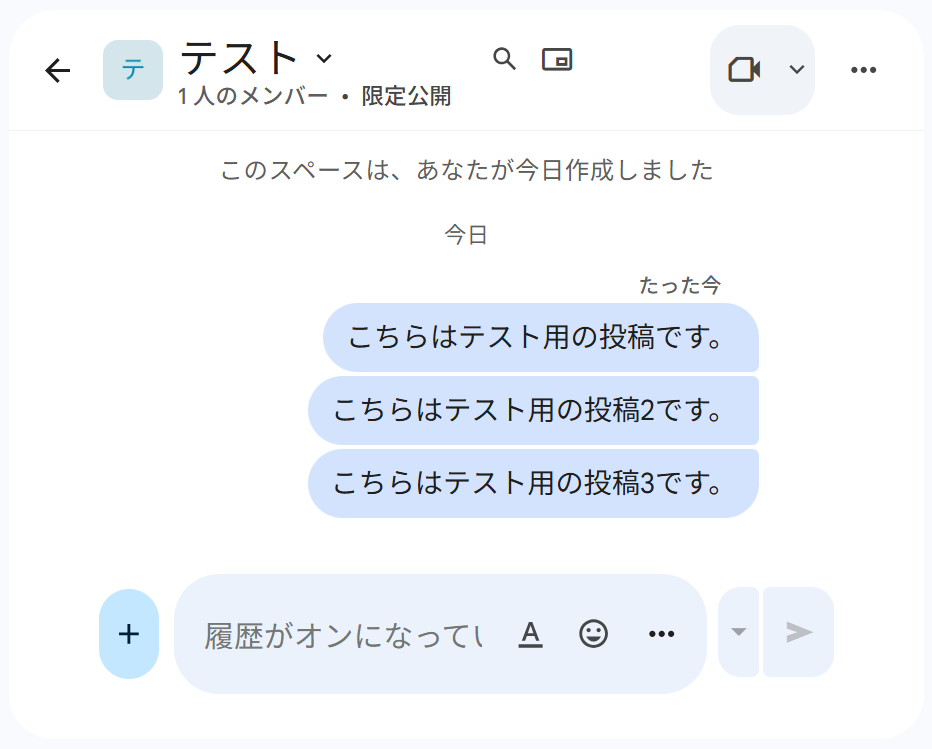Start a video call
This screenshot has height=749, width=932.
[744, 70]
